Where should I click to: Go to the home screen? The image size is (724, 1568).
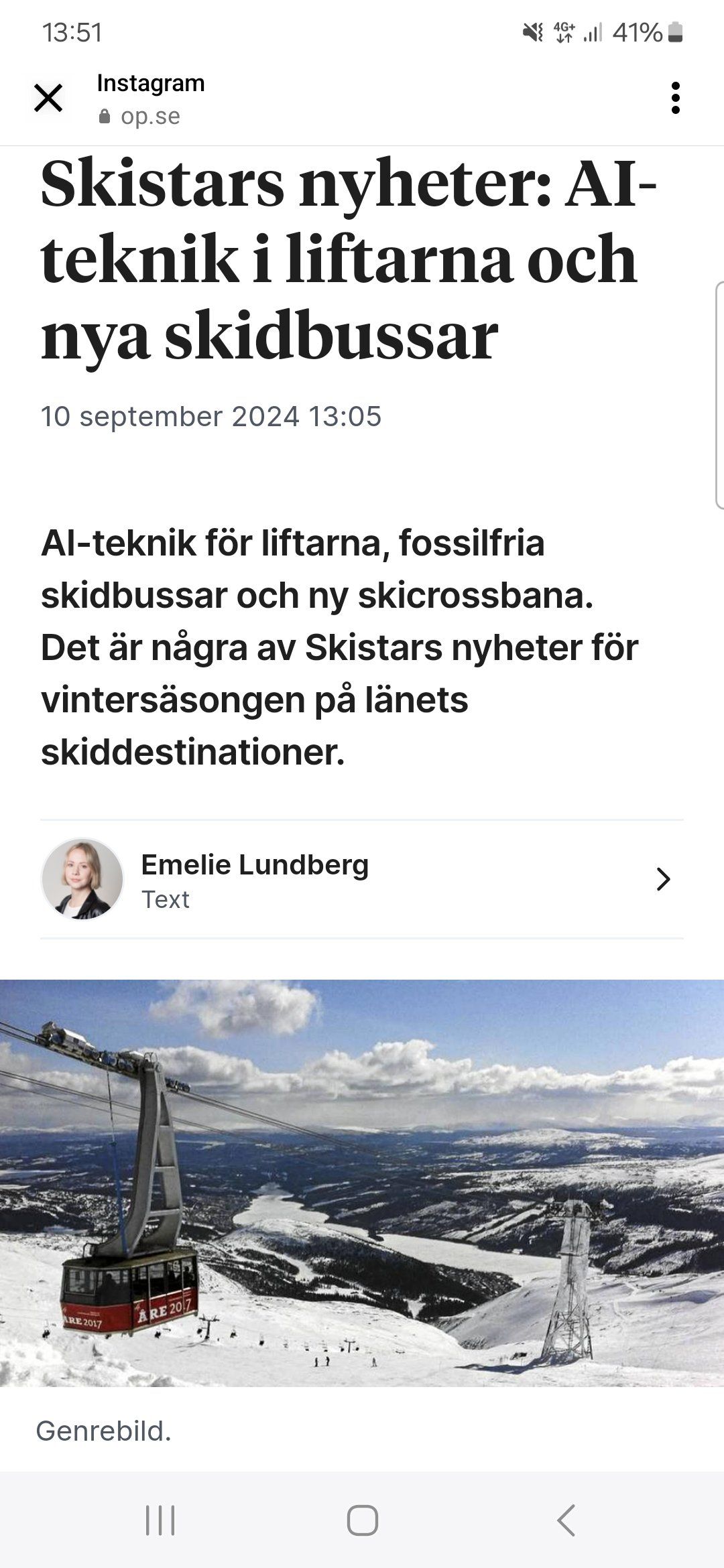coord(362,1520)
